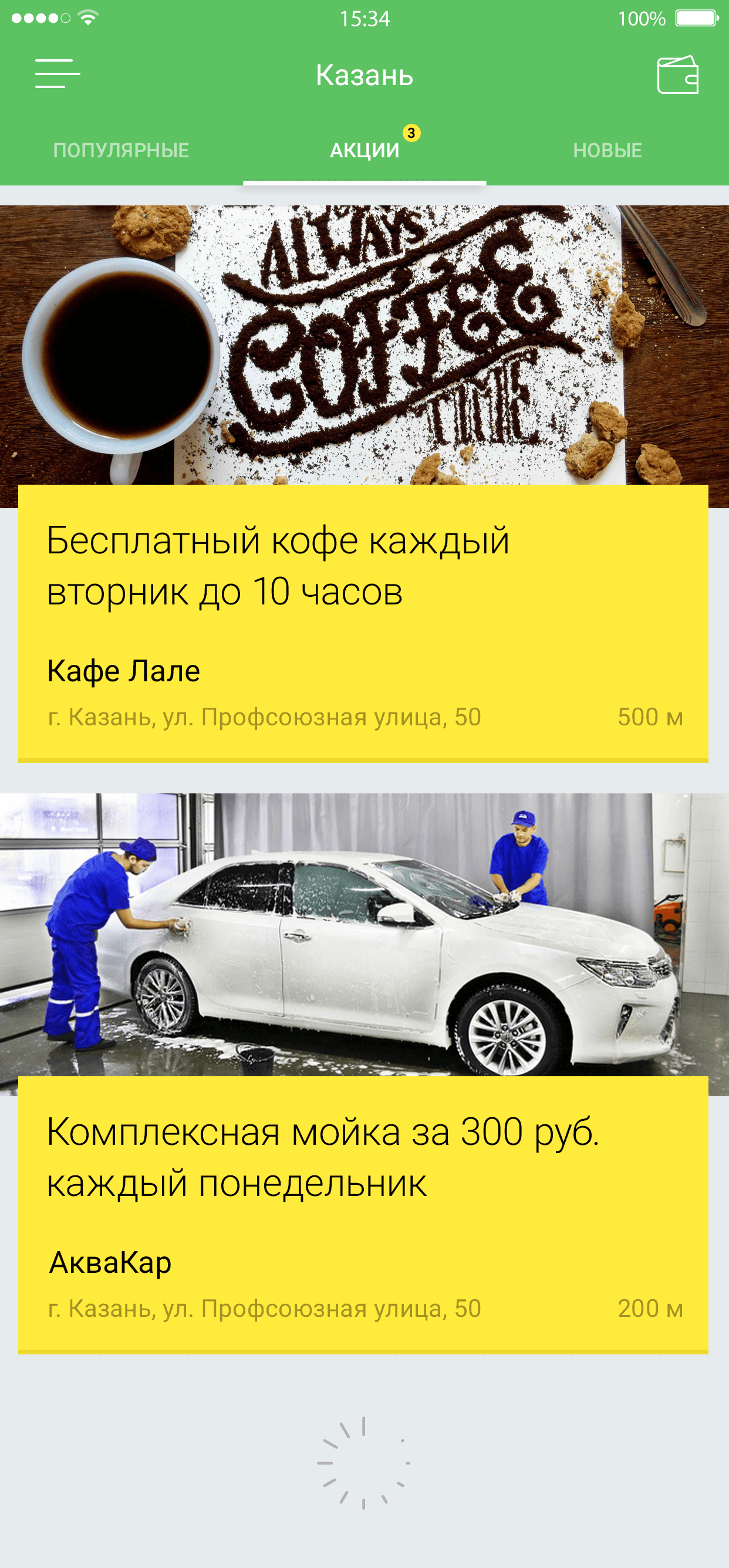The width and height of the screenshot is (729, 1568).
Task: Open the wallet icon
Action: [x=677, y=75]
